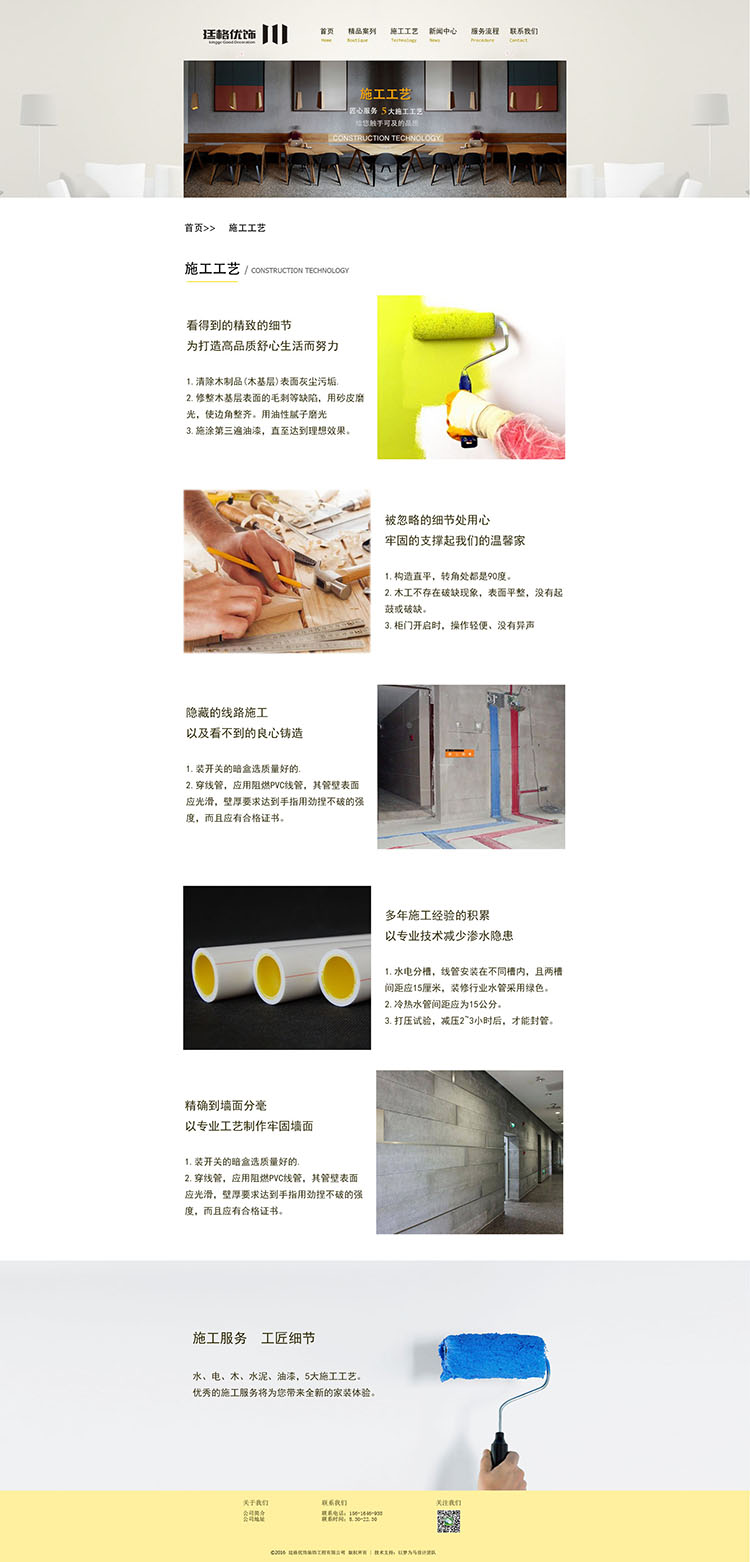Go to 精品案例 Boutique page
750x1562 pixels.
[x=361, y=34]
